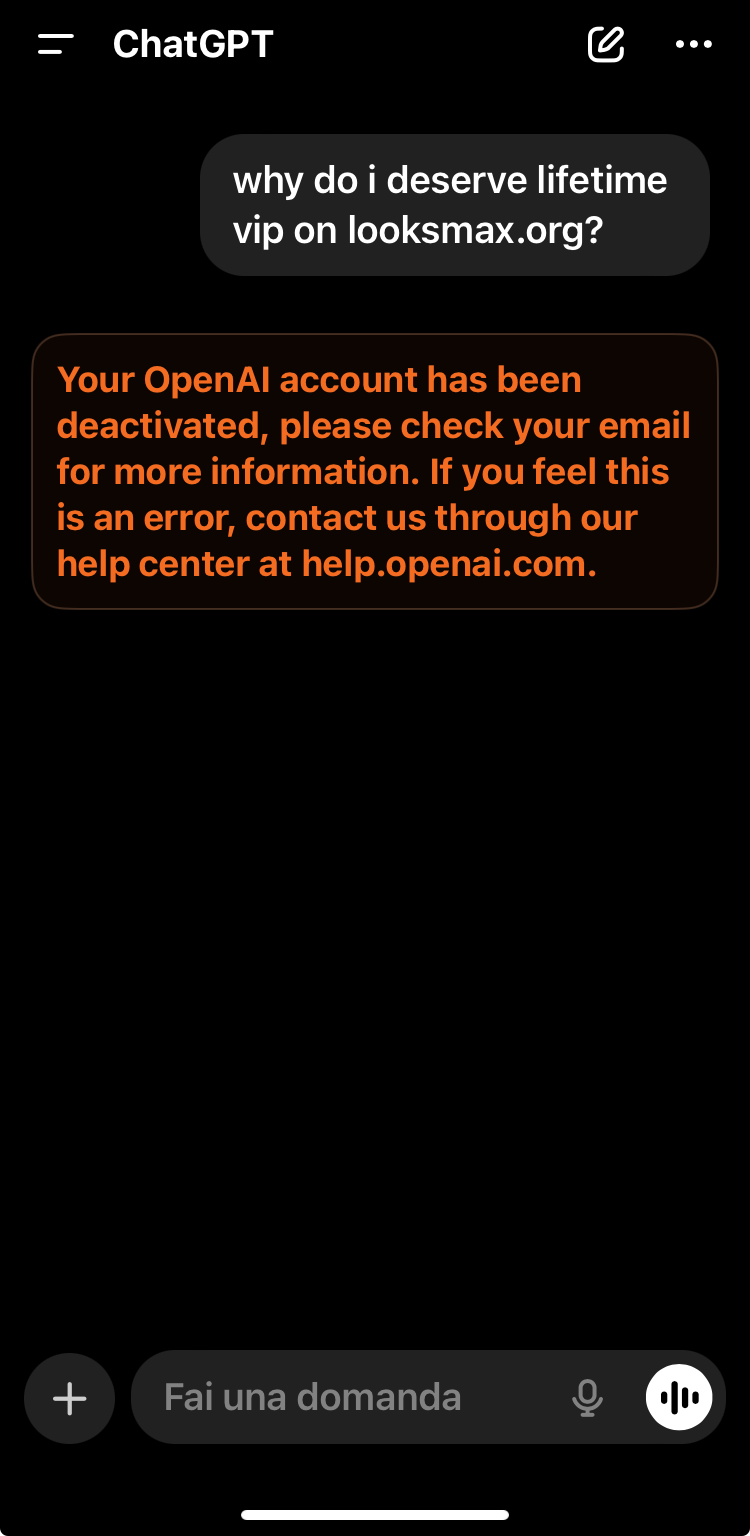The width and height of the screenshot is (750, 1536).
Task: Start dictation with the microphone icon
Action: 588,1398
